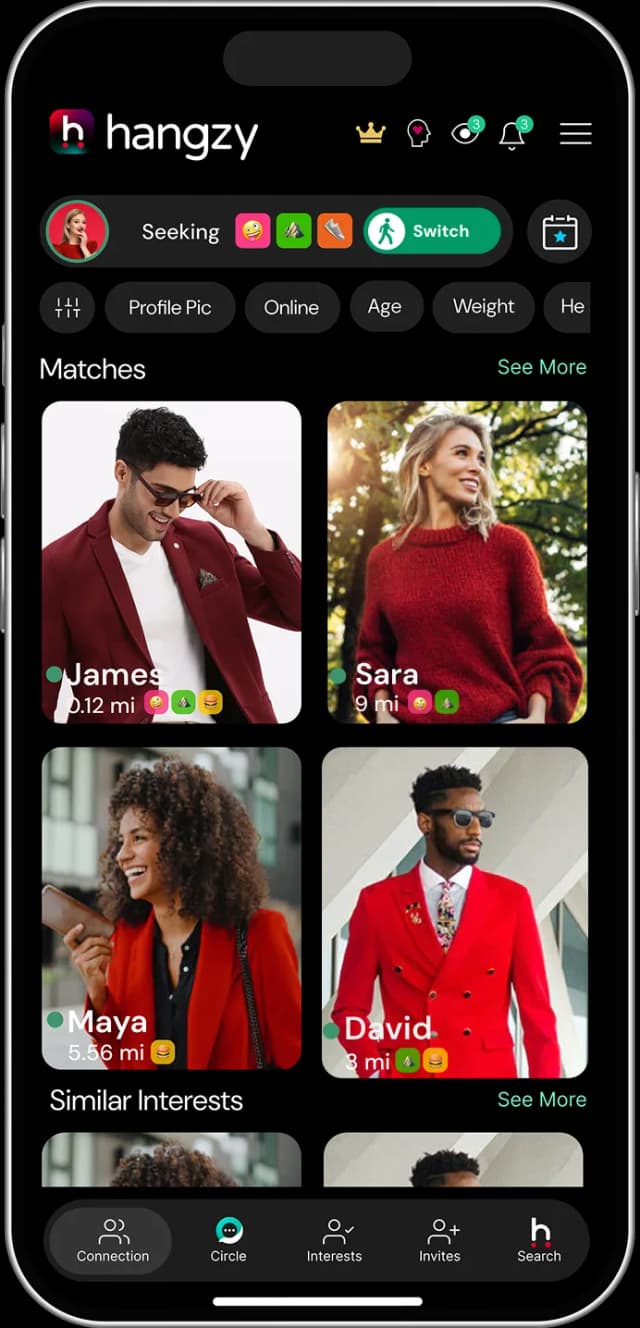Open the hamburger menu
The height and width of the screenshot is (1328, 640).
click(x=575, y=133)
